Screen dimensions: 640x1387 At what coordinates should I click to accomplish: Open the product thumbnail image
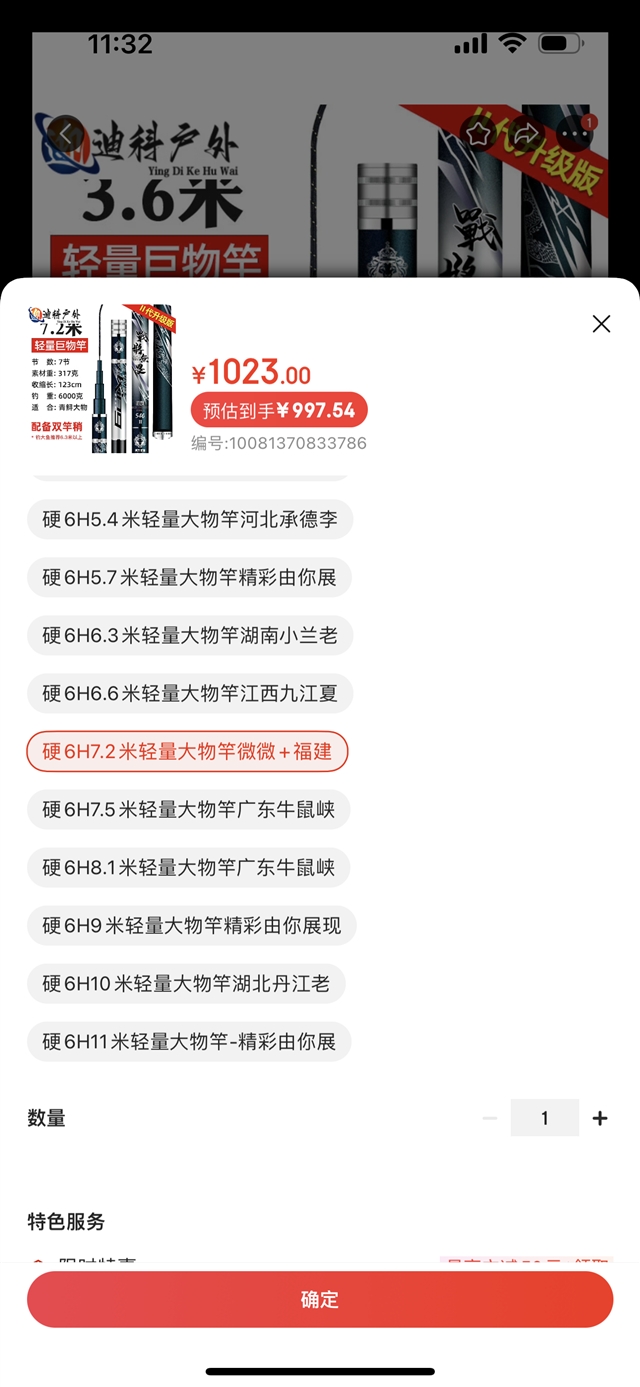coord(100,378)
